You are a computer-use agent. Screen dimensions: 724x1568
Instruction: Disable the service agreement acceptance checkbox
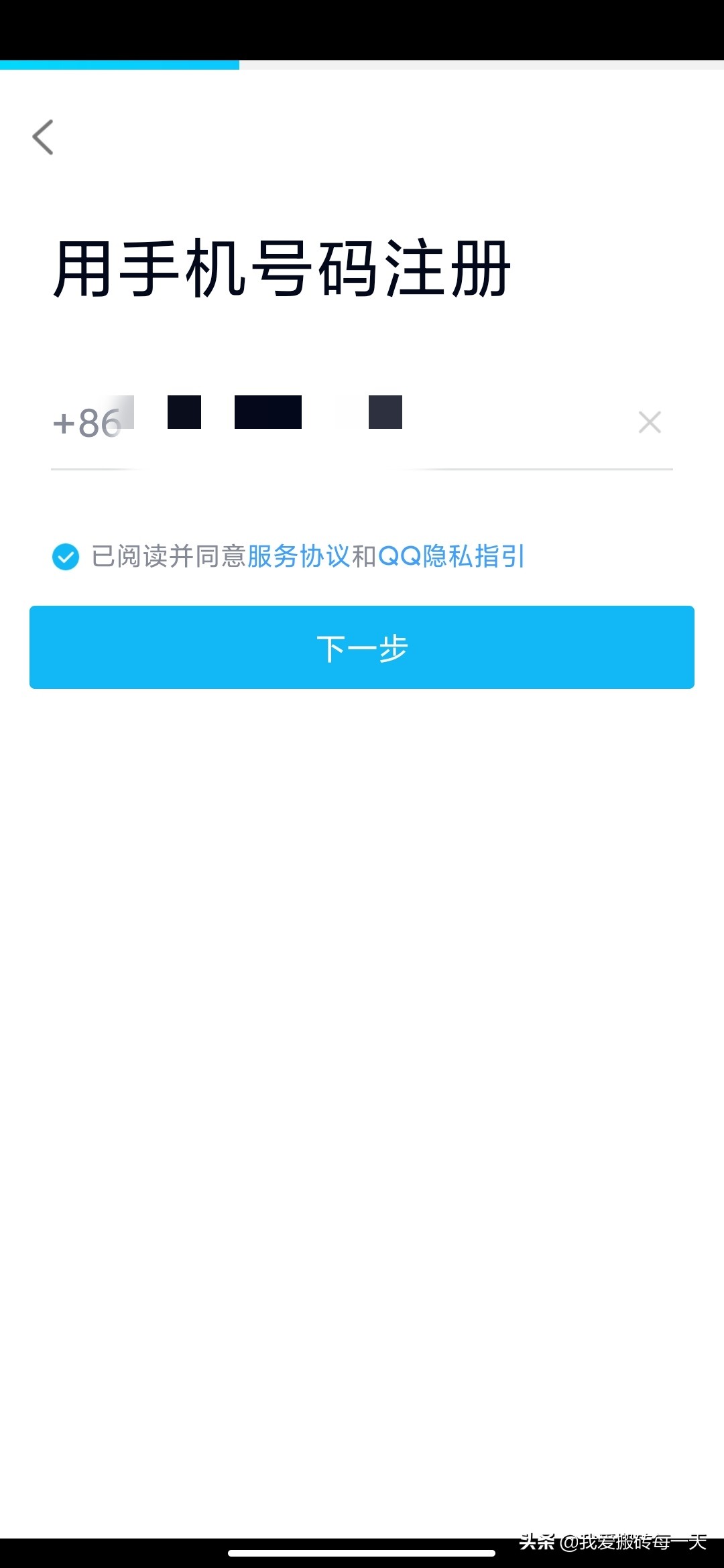[x=65, y=556]
